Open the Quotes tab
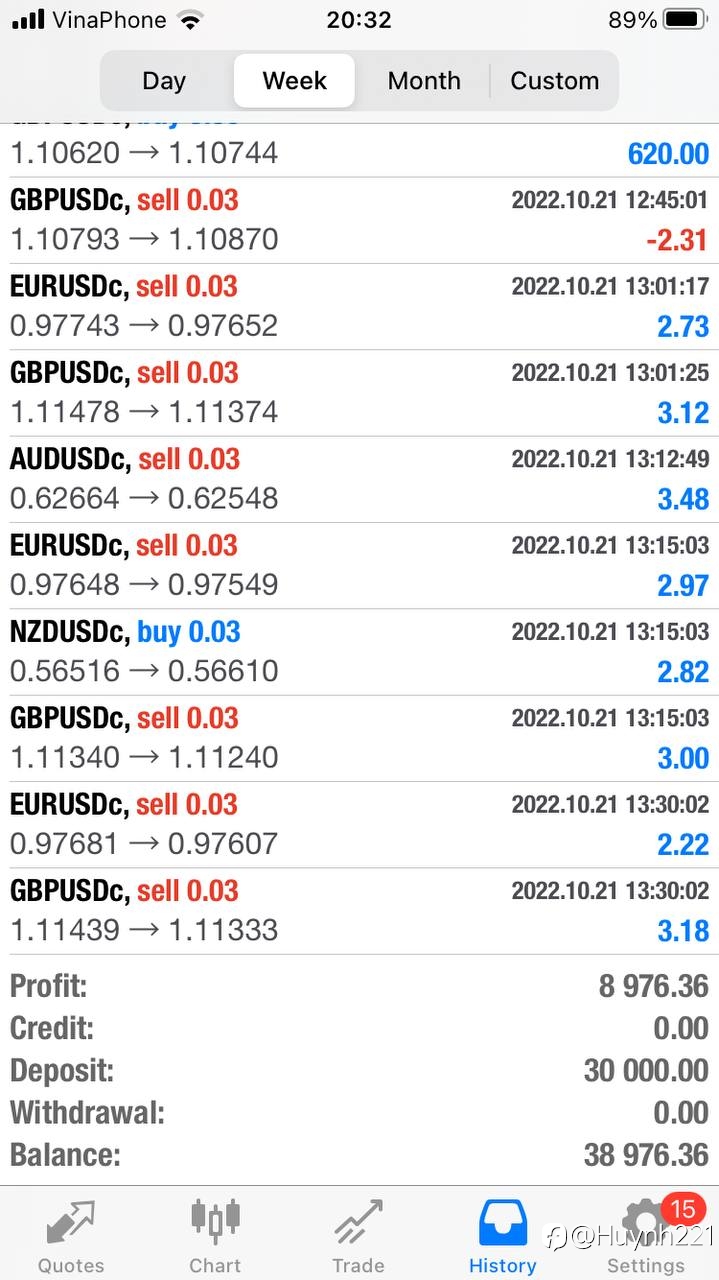 (71, 1236)
